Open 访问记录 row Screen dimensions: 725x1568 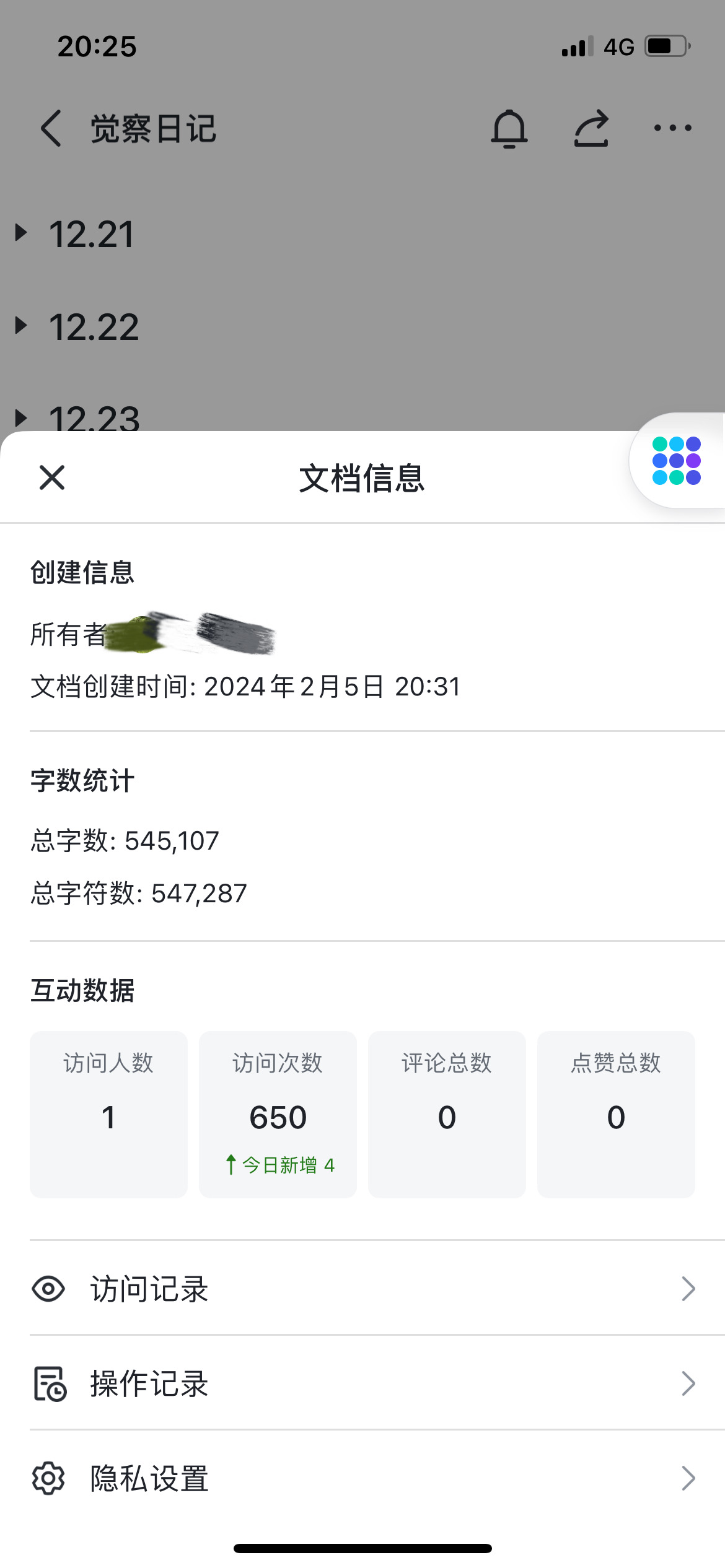click(362, 1289)
